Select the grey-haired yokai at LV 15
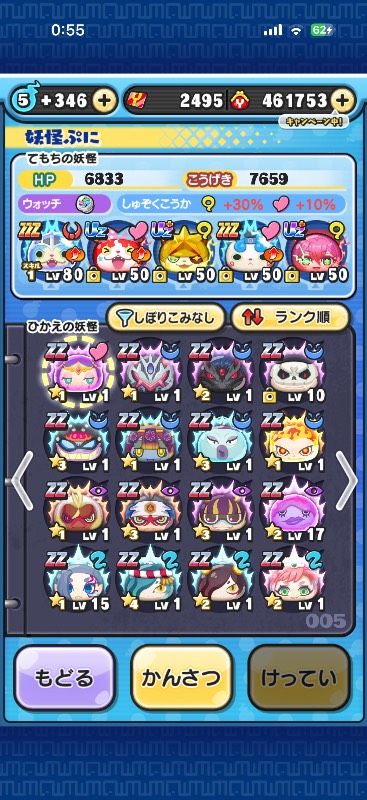Screen dimensions: 367x800 click(78, 581)
